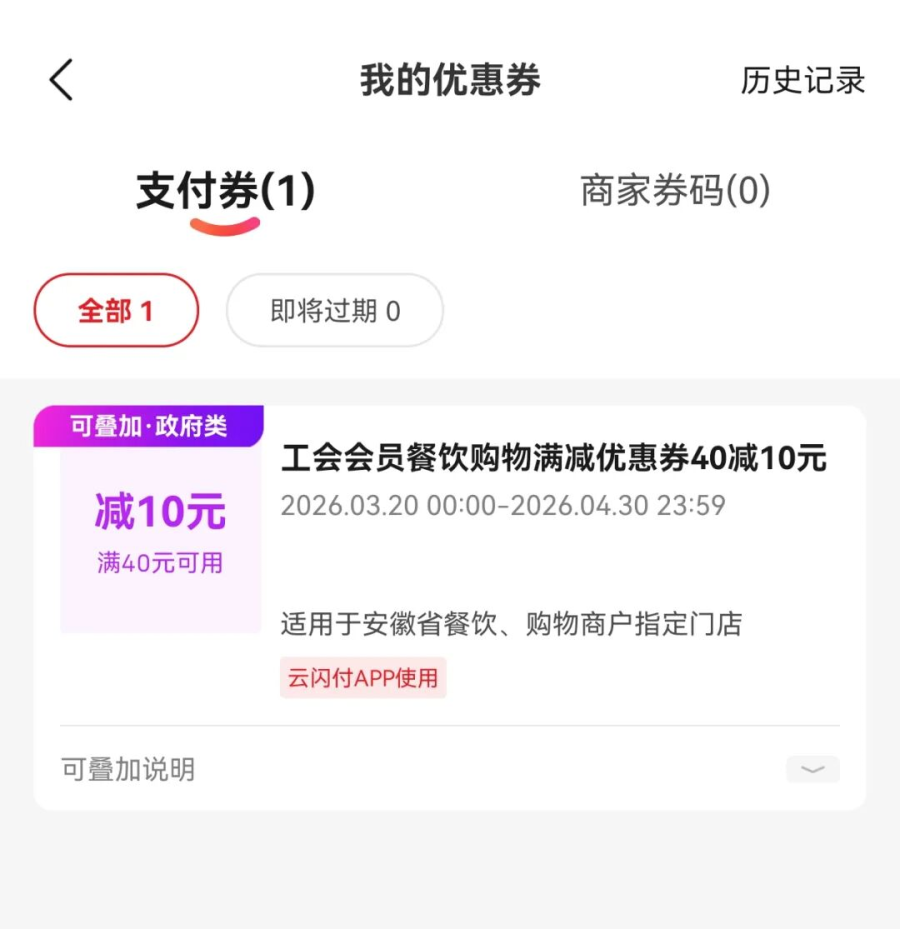Open 历史记录 history page
The image size is (900, 929).
point(802,80)
